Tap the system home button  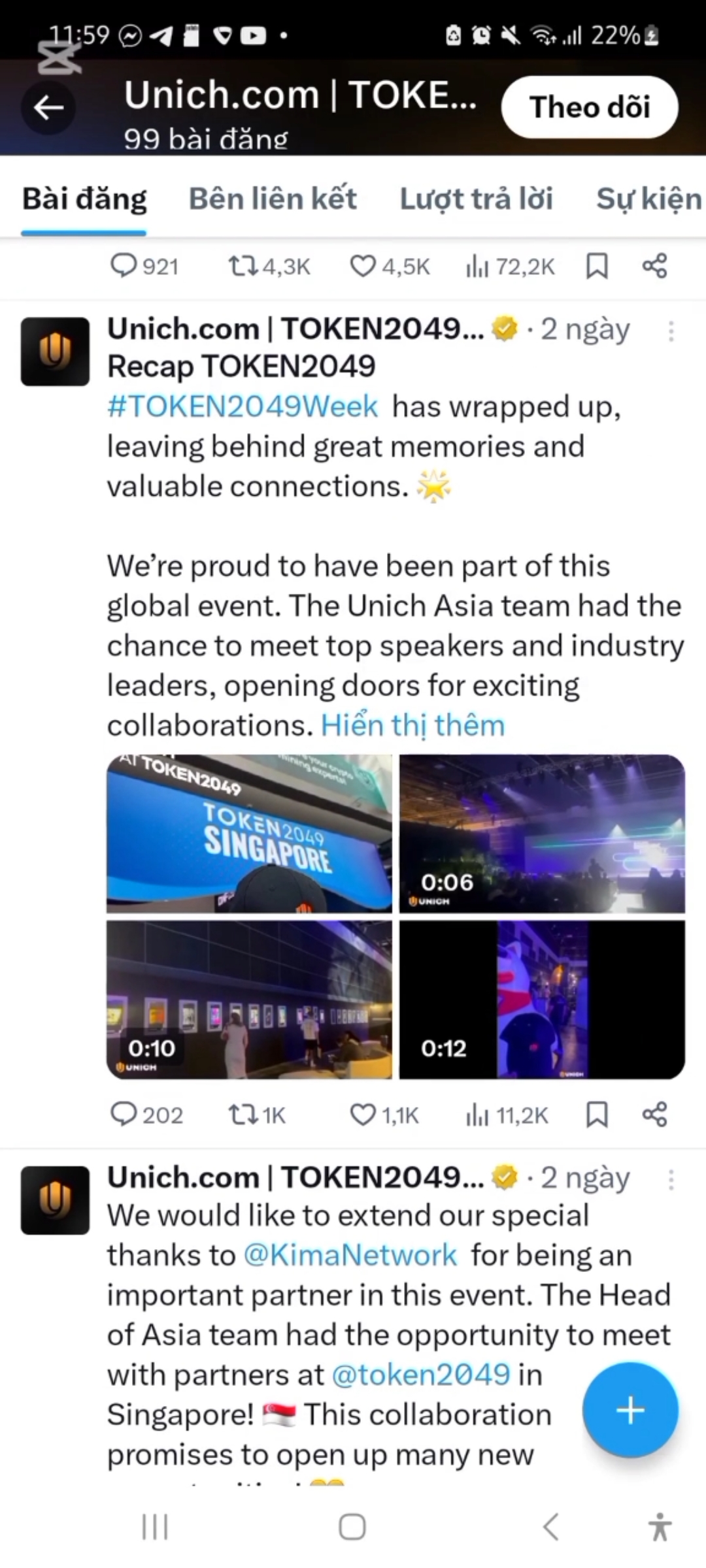click(352, 1527)
